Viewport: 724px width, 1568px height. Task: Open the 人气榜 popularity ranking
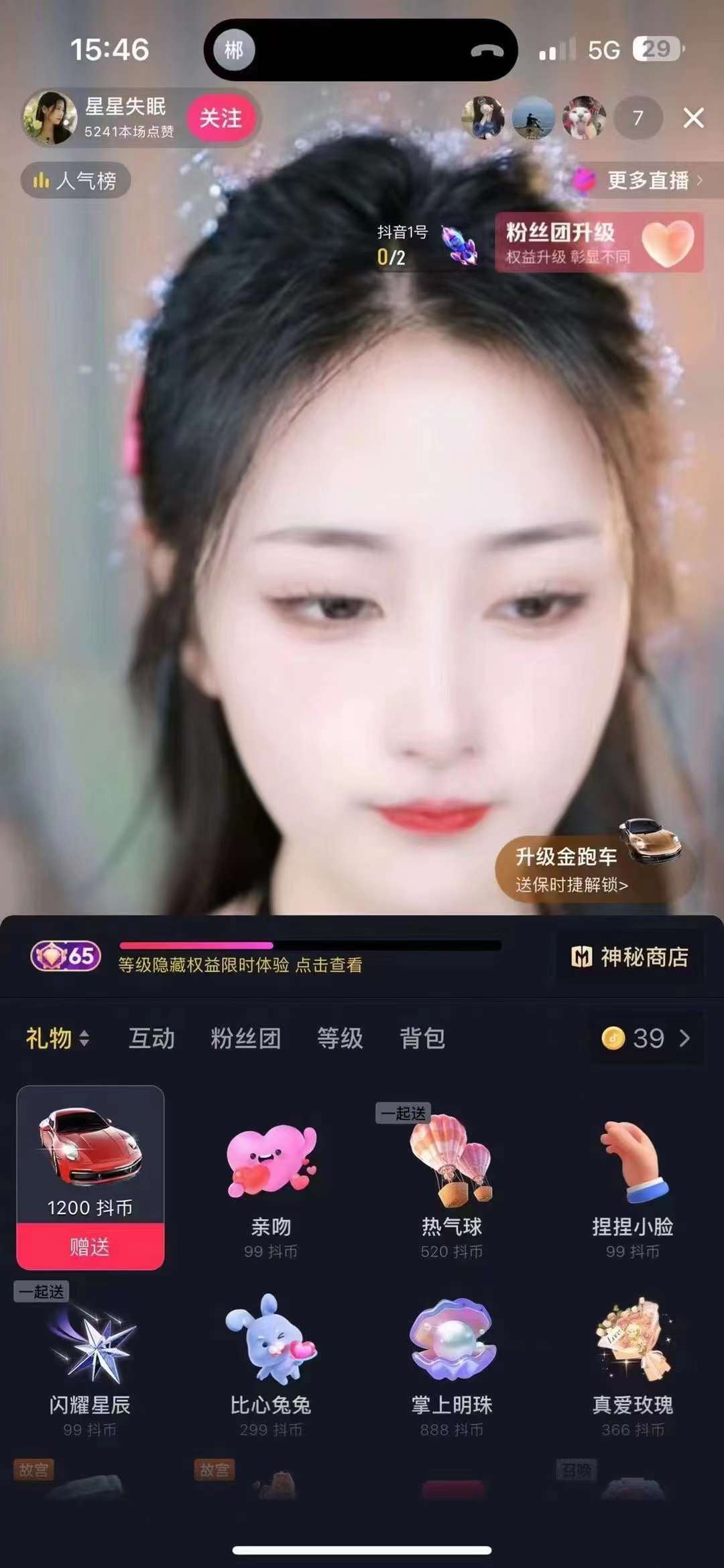(76, 180)
